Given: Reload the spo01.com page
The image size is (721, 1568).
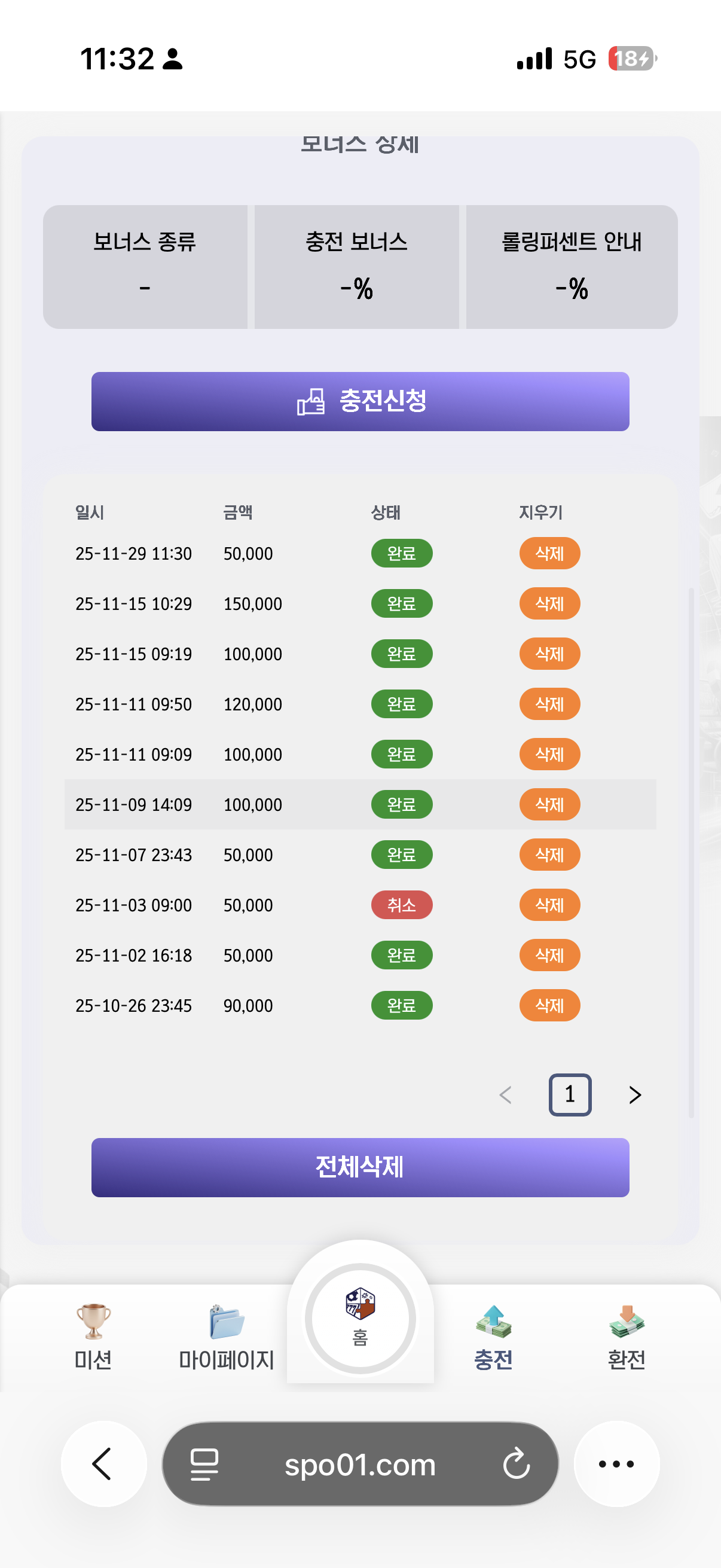Looking at the screenshot, I should pos(517,1464).
